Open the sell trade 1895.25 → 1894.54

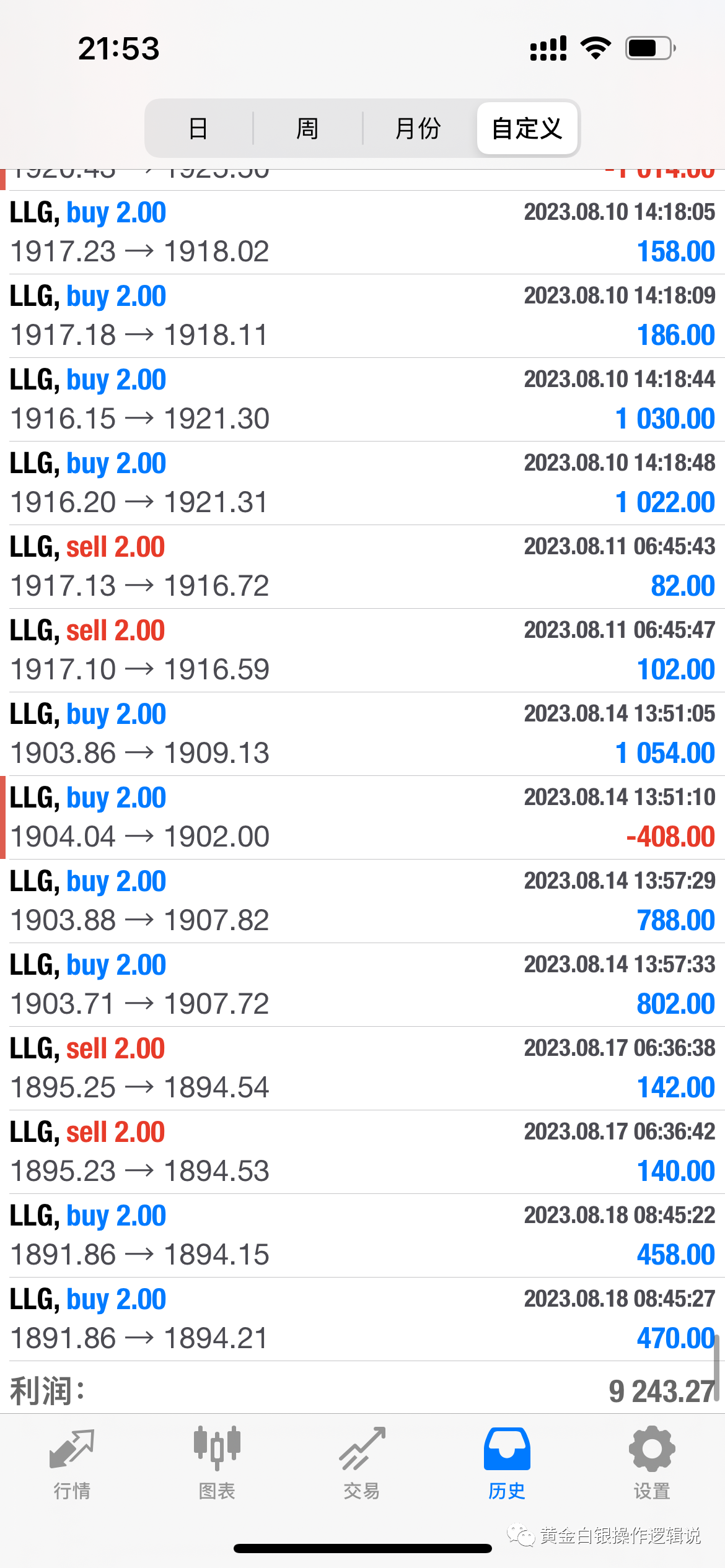tap(362, 1068)
